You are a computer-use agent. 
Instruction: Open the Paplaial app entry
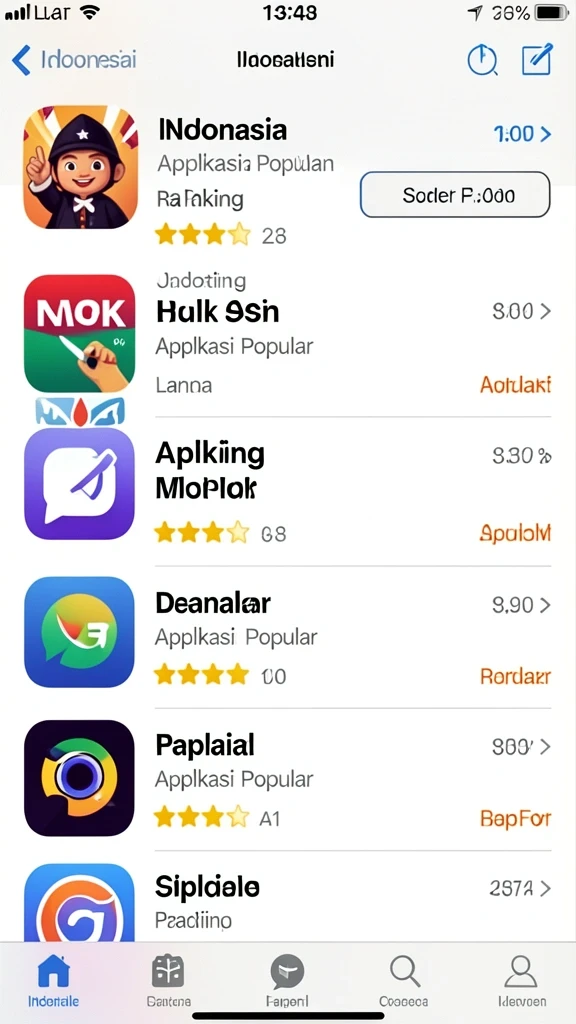(287, 777)
